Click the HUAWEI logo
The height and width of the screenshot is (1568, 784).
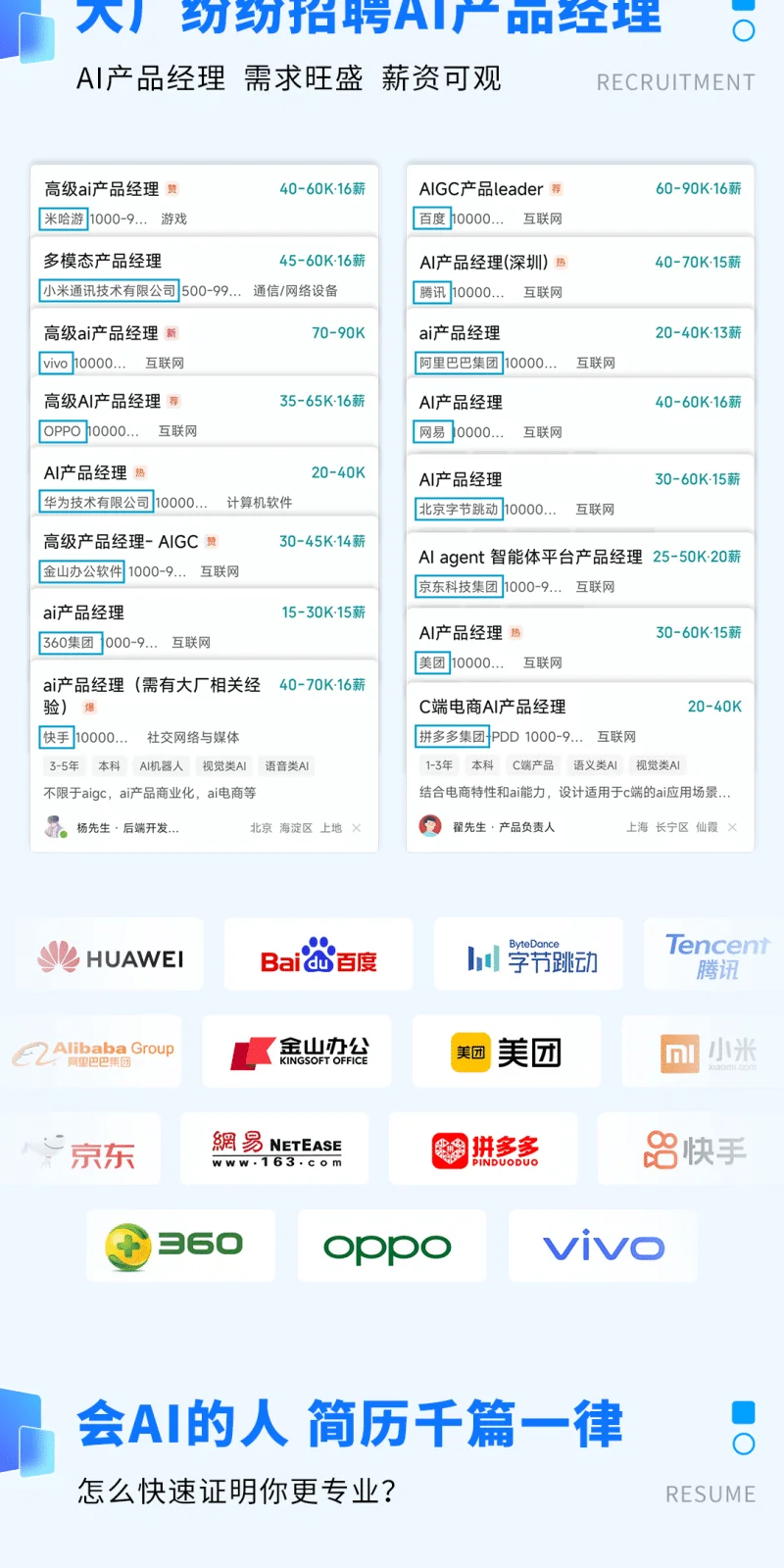point(110,954)
